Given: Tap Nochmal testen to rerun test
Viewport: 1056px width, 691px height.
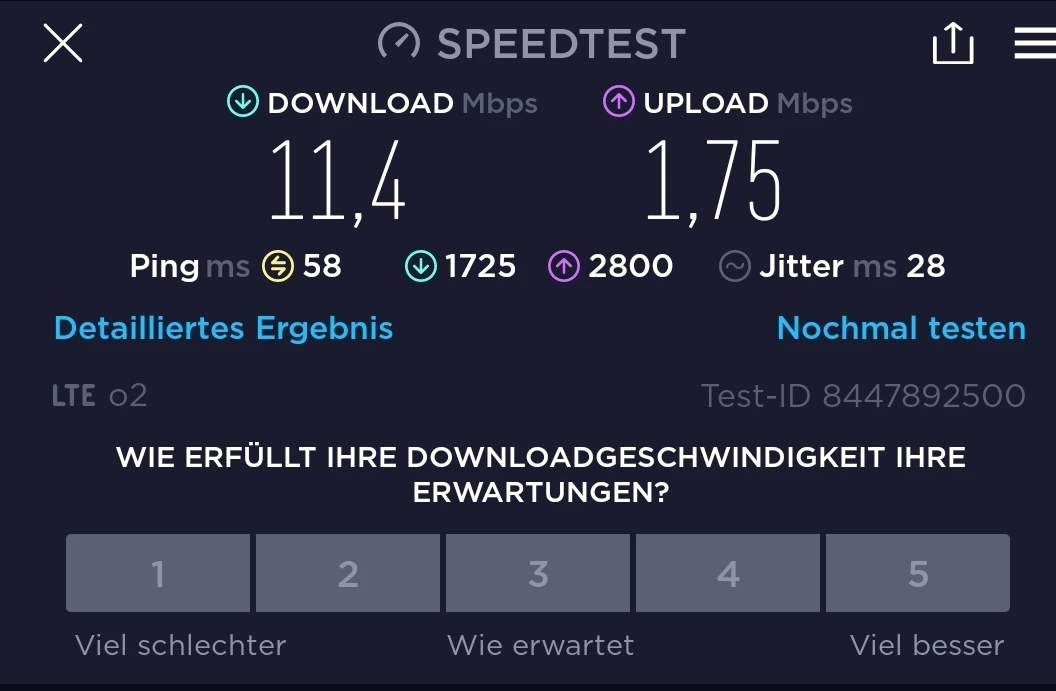Looking at the screenshot, I should coord(901,328).
